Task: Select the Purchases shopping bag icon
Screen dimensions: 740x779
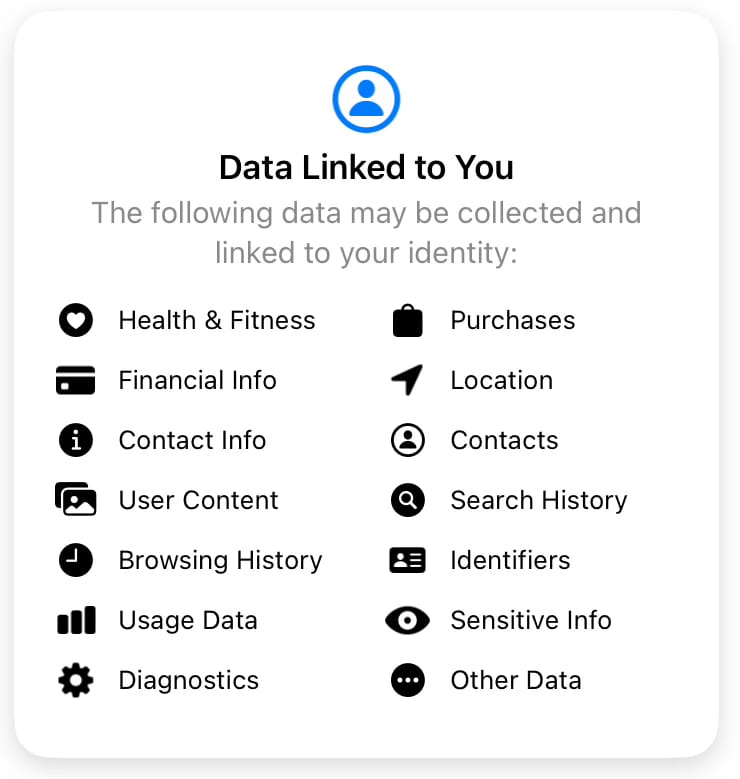Action: (408, 320)
